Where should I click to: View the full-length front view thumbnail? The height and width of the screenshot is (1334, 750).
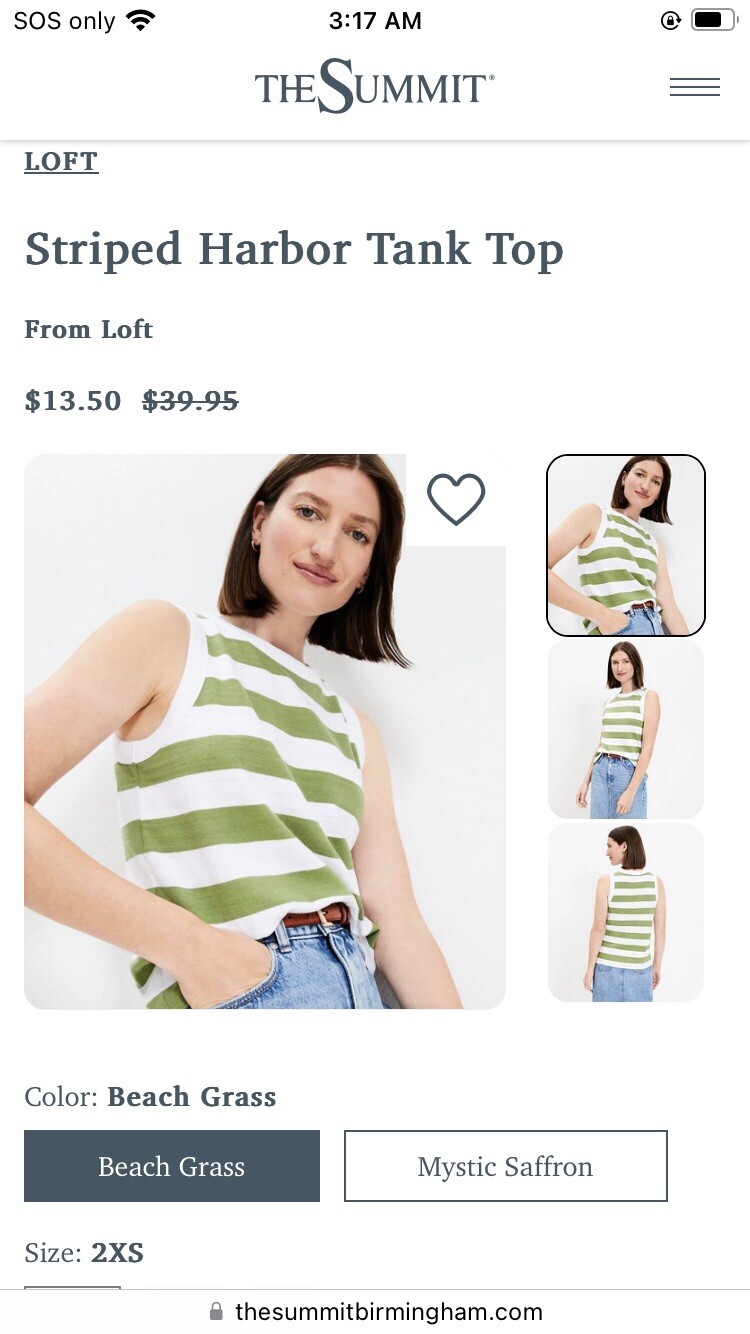point(626,729)
